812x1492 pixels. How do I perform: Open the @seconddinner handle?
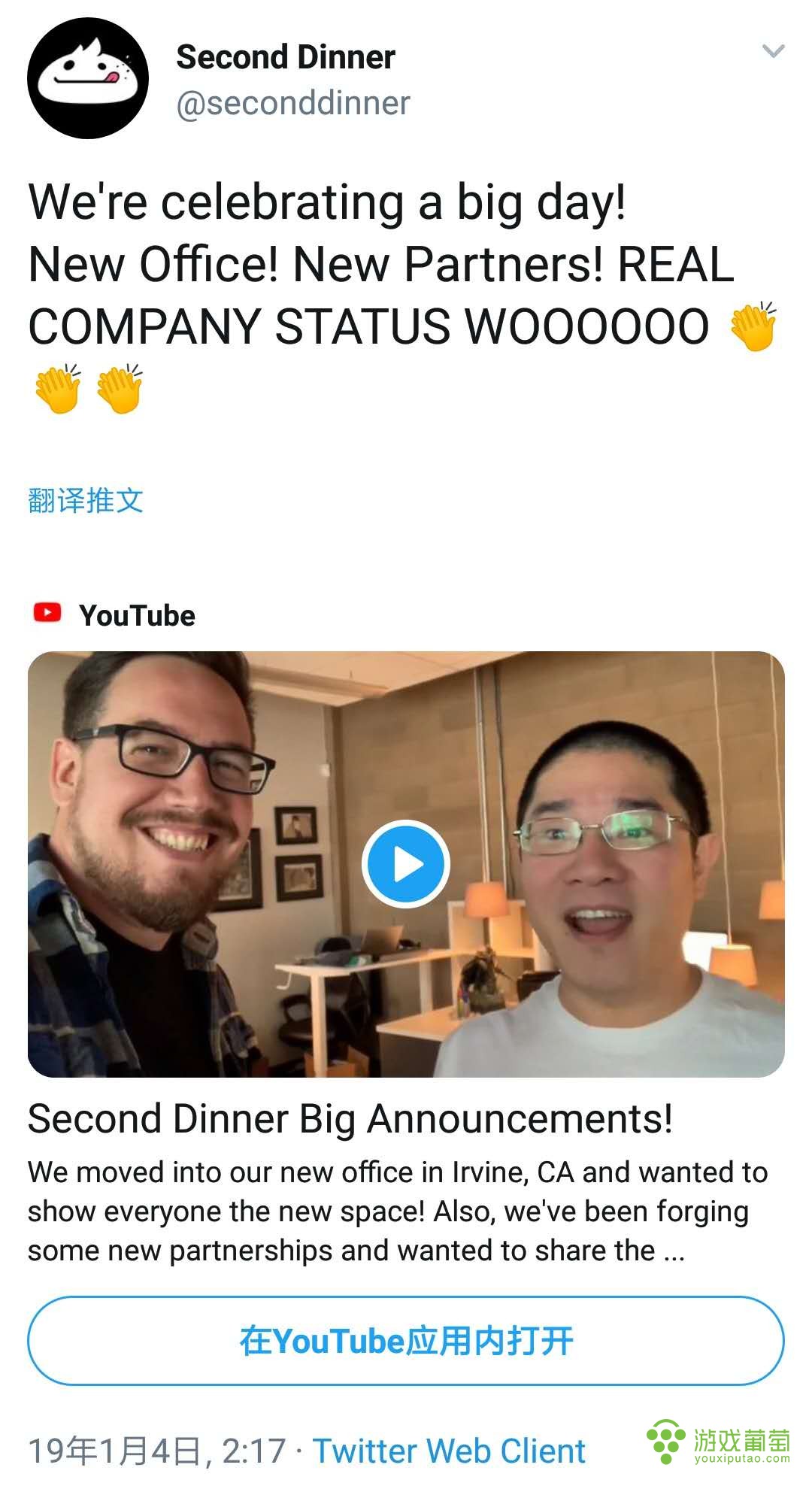pos(293,103)
